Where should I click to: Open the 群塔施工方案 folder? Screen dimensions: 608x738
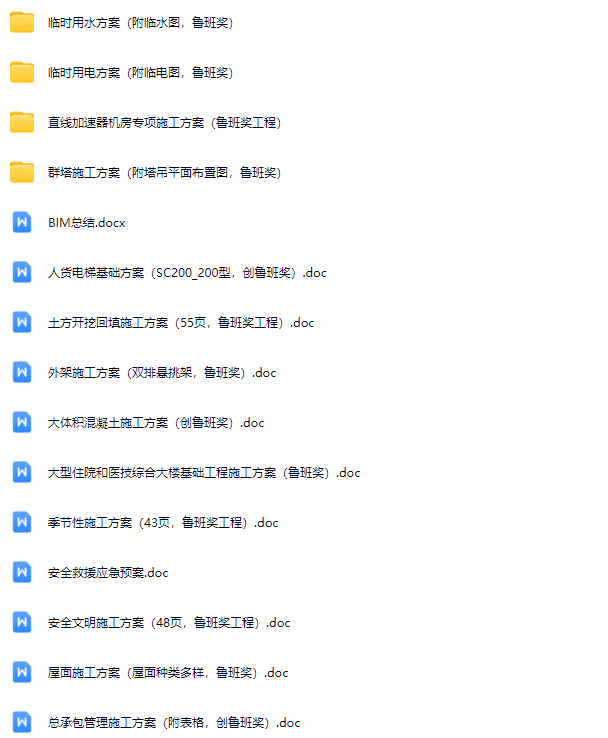[x=164, y=172]
